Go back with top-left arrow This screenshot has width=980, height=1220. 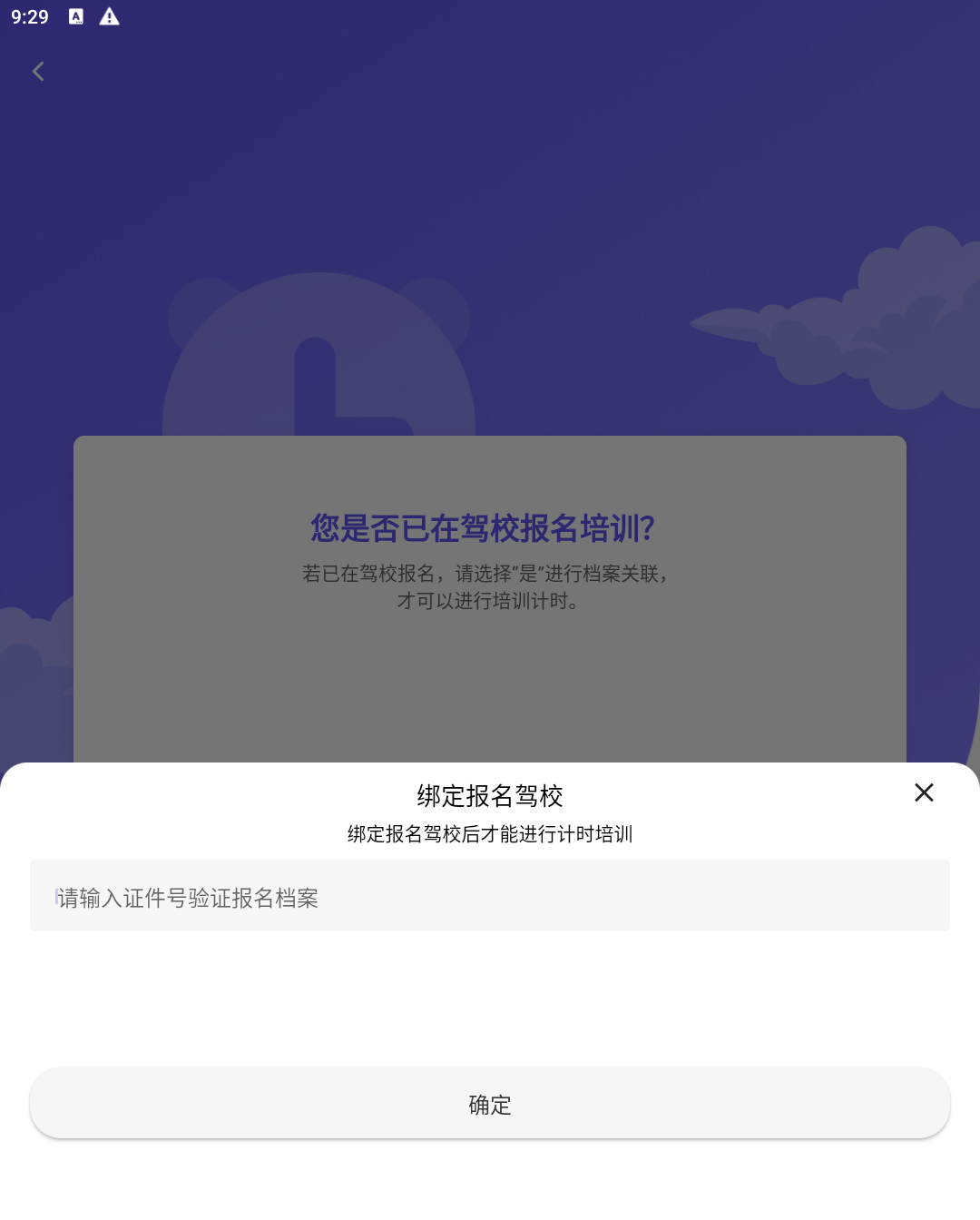[38, 72]
